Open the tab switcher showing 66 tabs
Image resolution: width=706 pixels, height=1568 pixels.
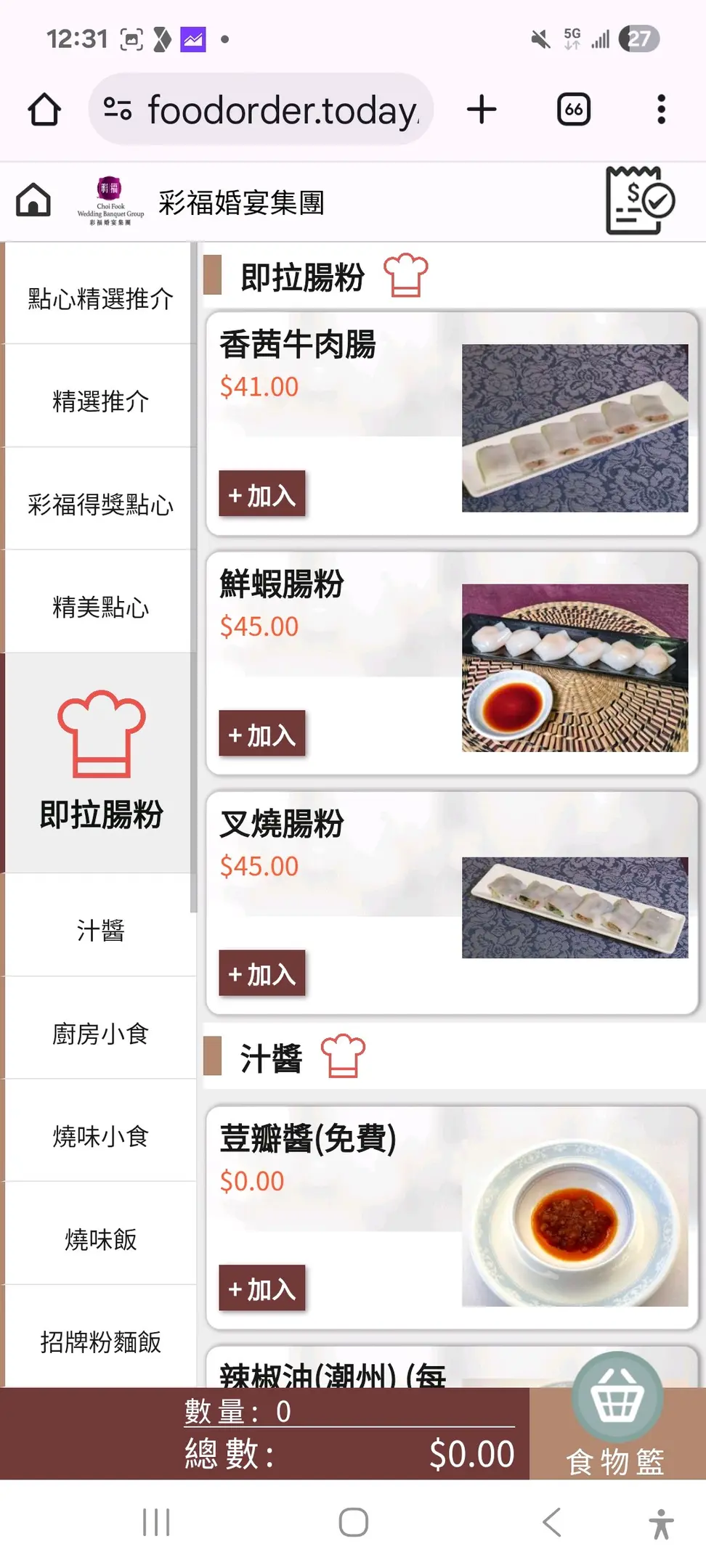(573, 110)
